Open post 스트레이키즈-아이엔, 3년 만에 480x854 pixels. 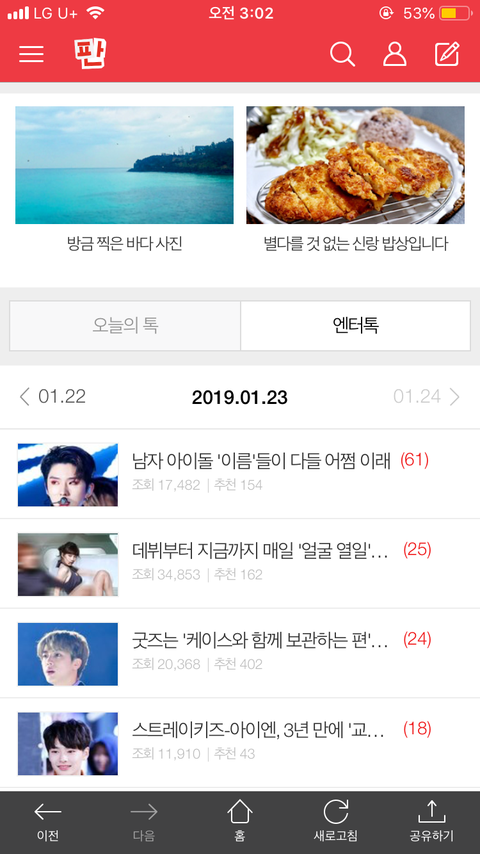coord(240,743)
